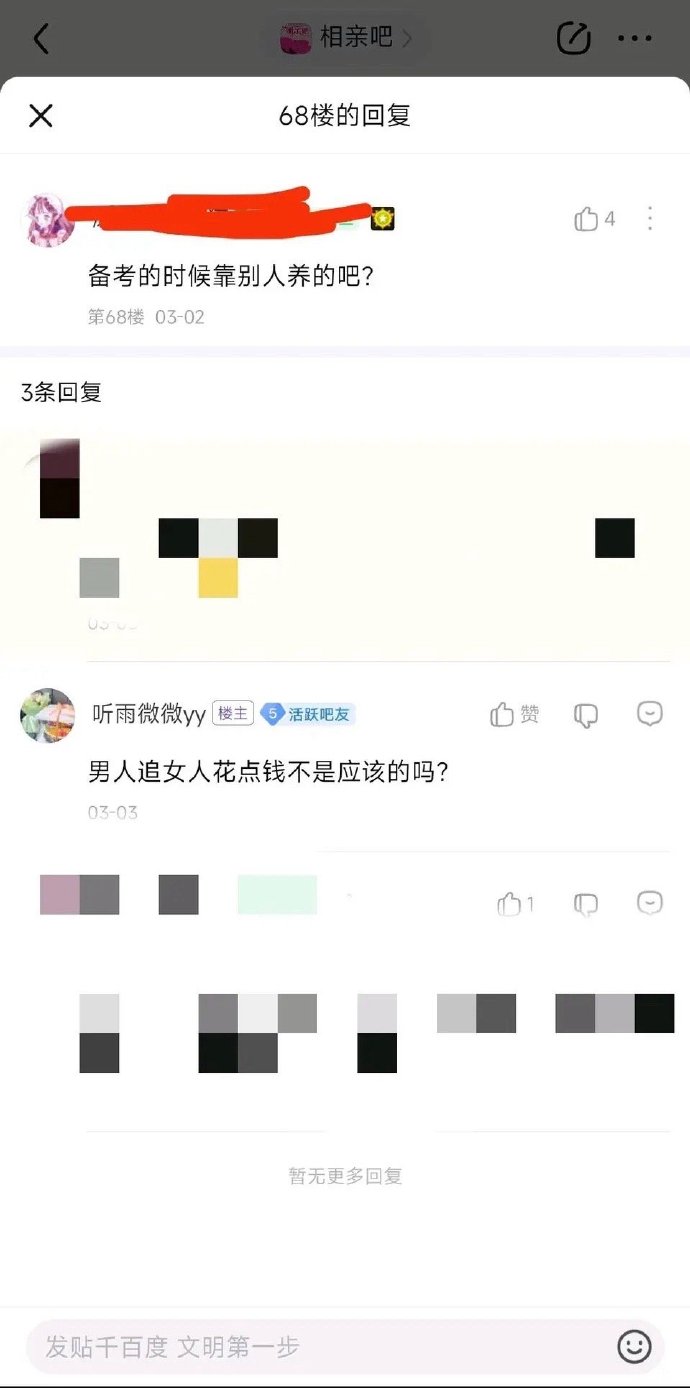Viewport: 690px width, 1388px height.
Task: Open more options on the 68楼 comment
Action: coord(650,219)
